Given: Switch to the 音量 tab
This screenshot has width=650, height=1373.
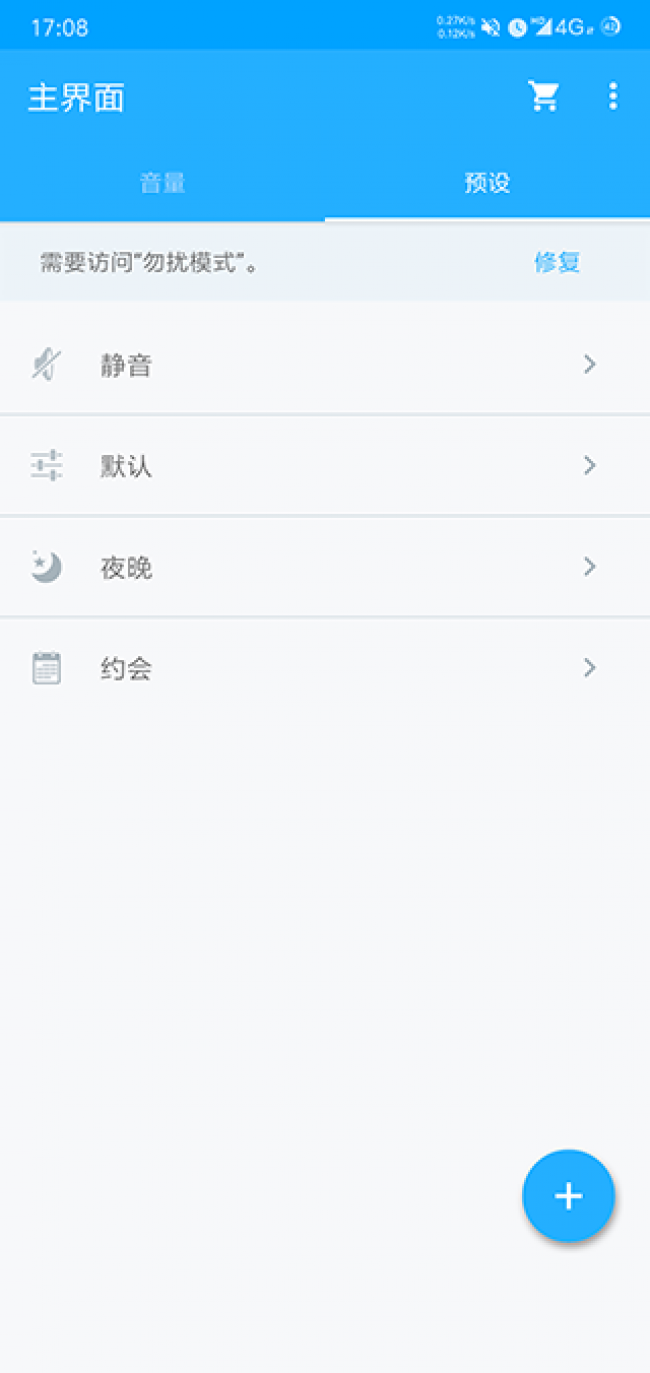Looking at the screenshot, I should 162,183.
